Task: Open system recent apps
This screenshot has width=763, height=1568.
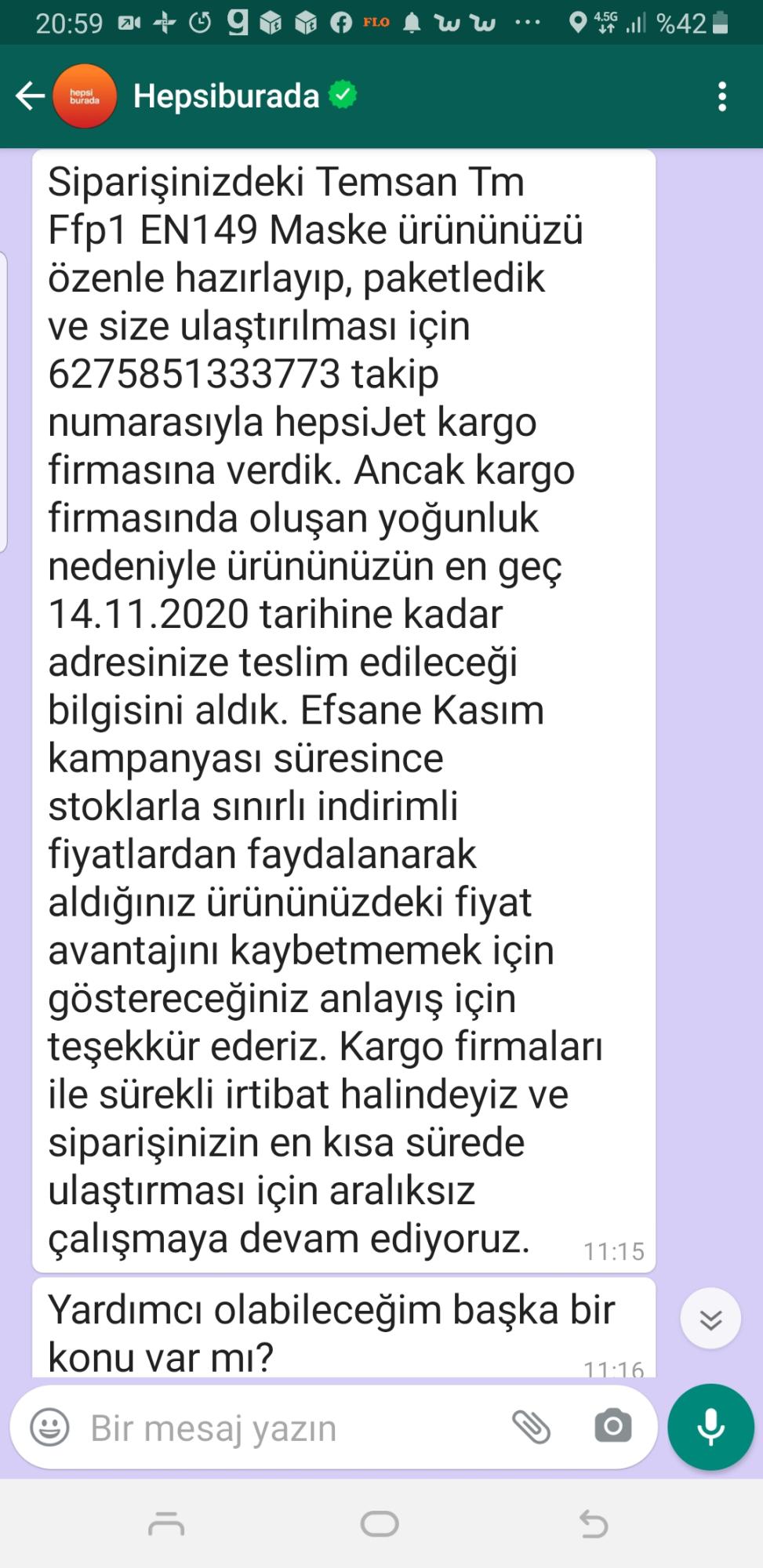Action: point(165,1523)
